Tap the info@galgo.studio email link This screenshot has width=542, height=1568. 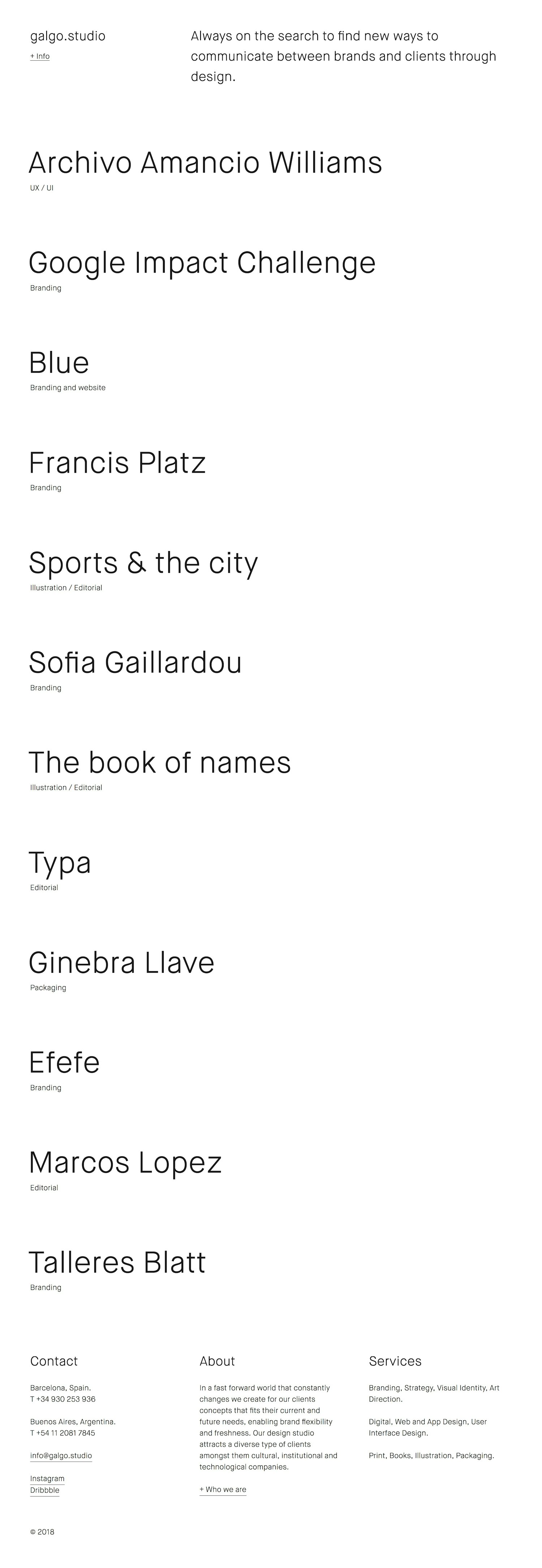pyautogui.click(x=61, y=1456)
